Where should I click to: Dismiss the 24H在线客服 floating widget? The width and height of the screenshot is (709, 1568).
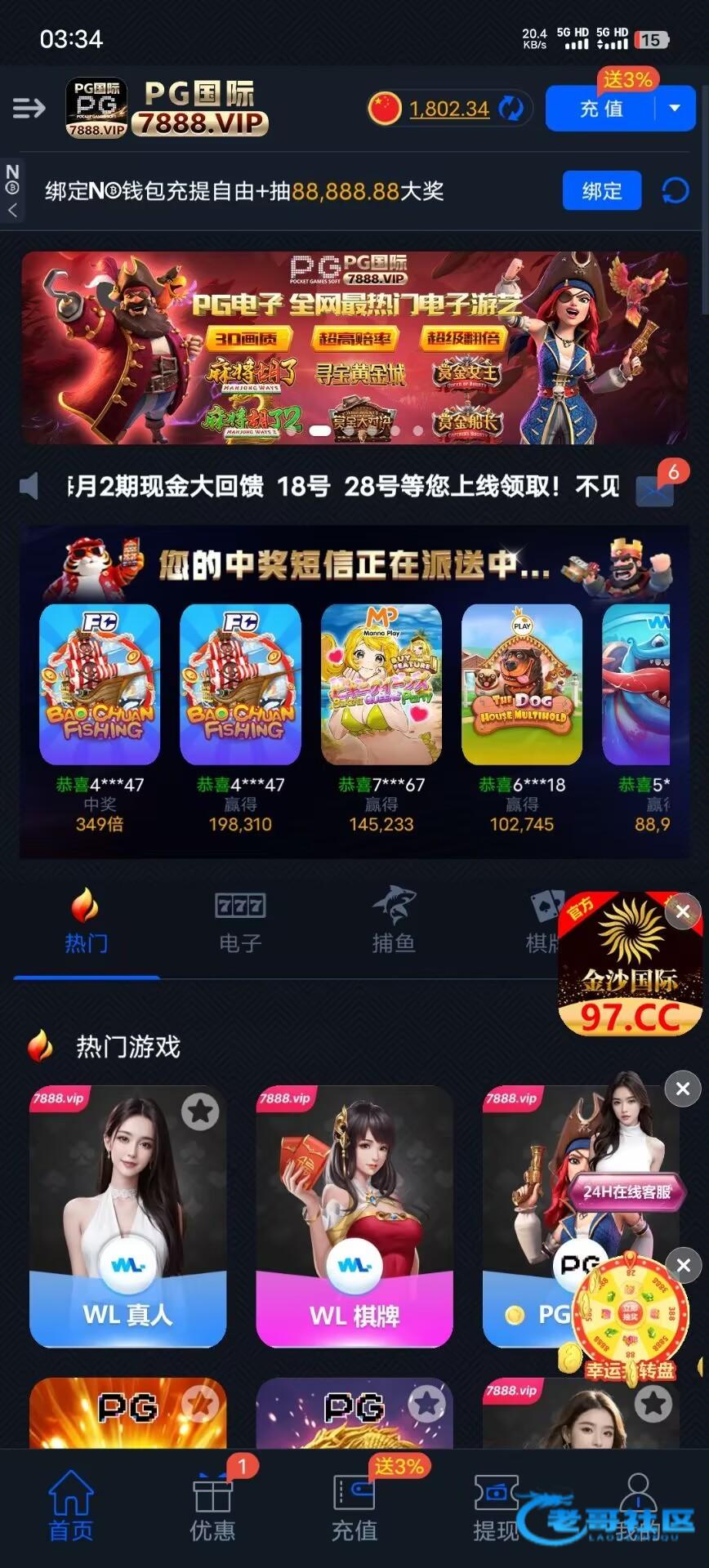(x=683, y=1089)
